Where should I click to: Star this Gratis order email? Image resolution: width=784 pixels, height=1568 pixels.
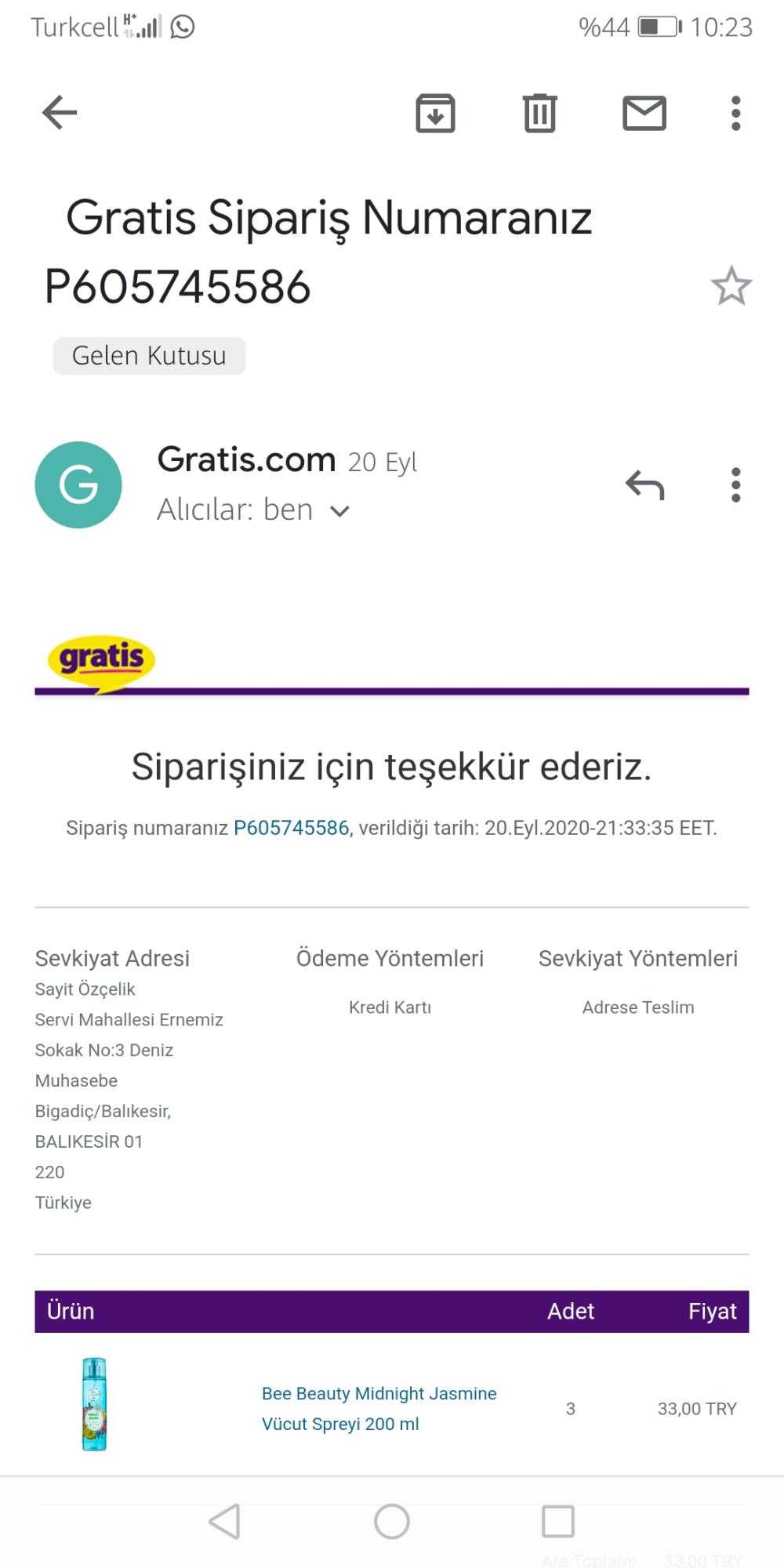point(731,285)
